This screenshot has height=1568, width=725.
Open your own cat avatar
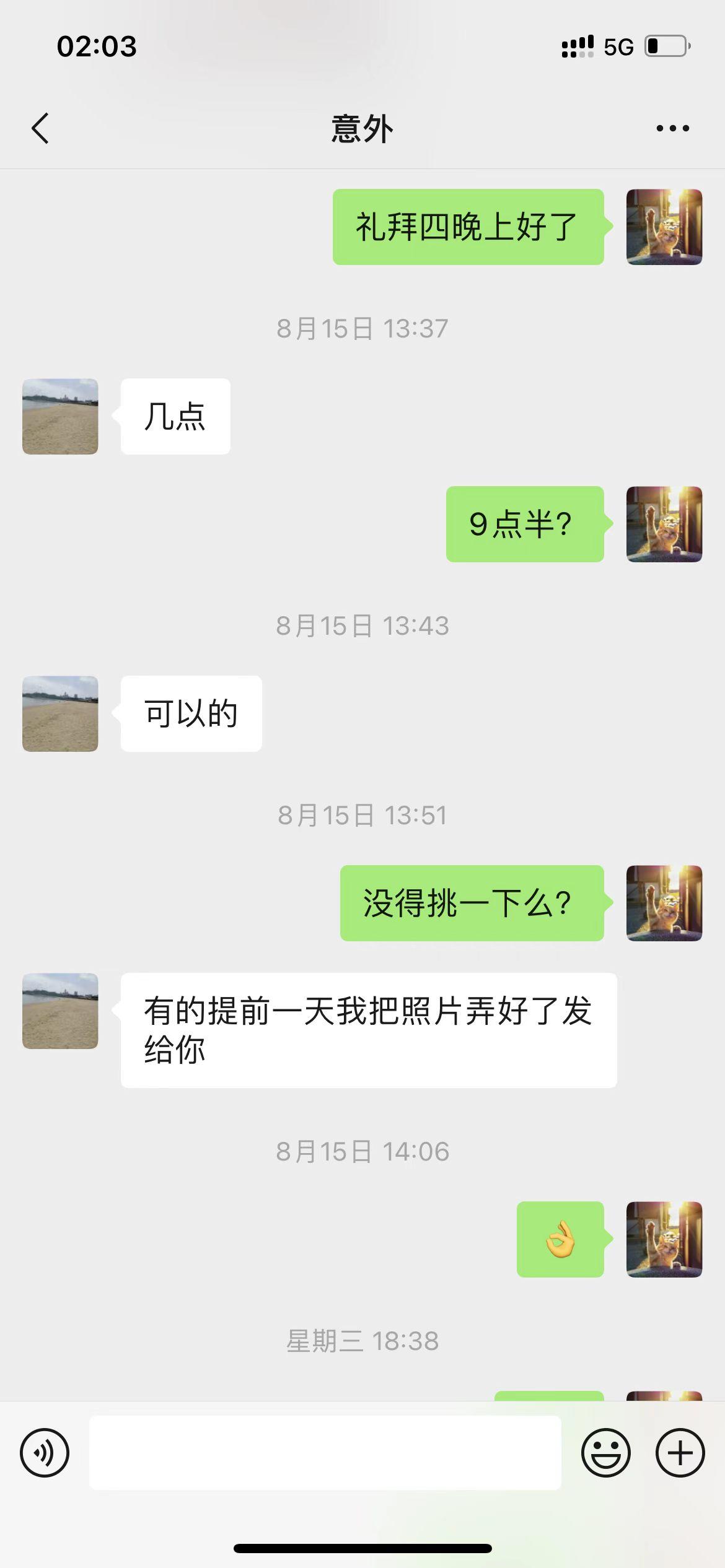click(663, 226)
